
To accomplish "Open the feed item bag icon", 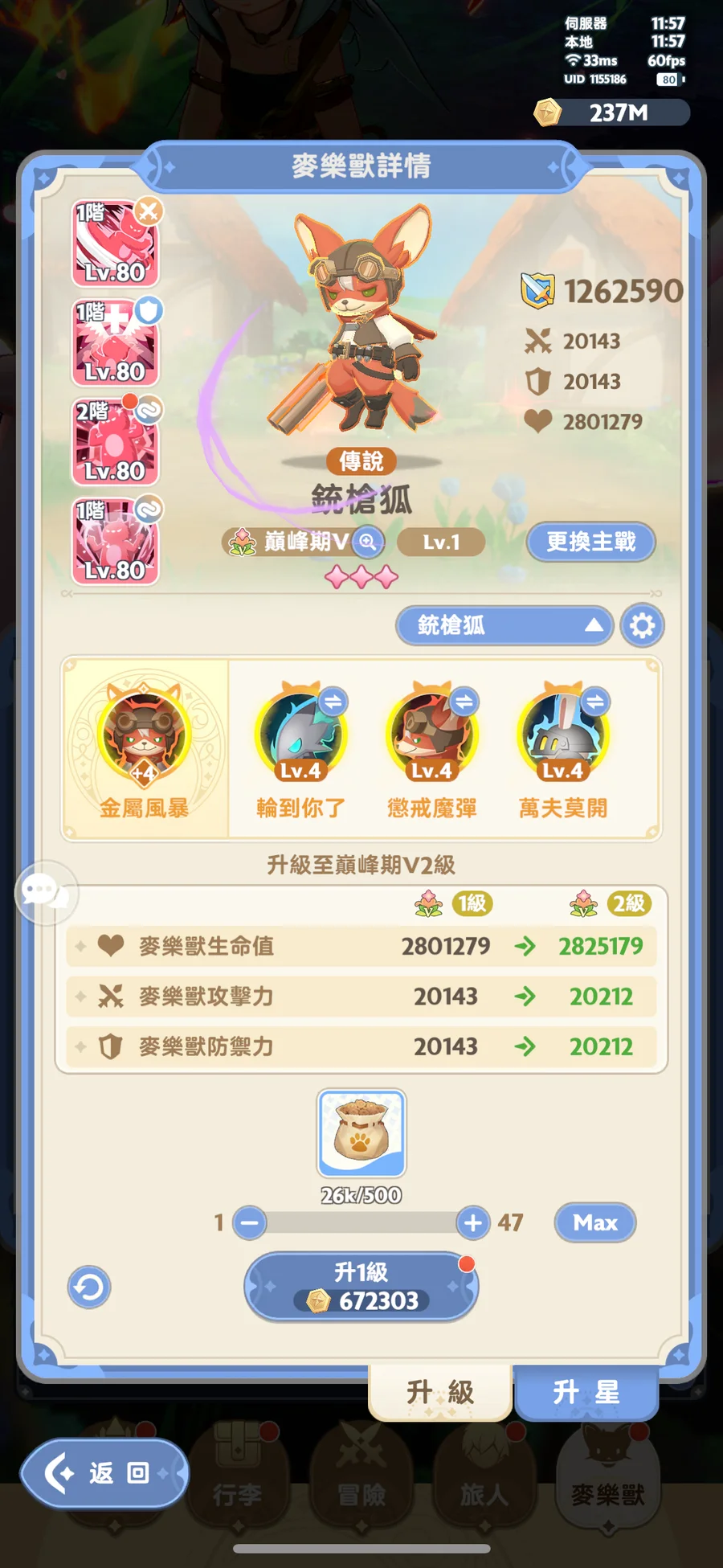I will pos(361,1133).
